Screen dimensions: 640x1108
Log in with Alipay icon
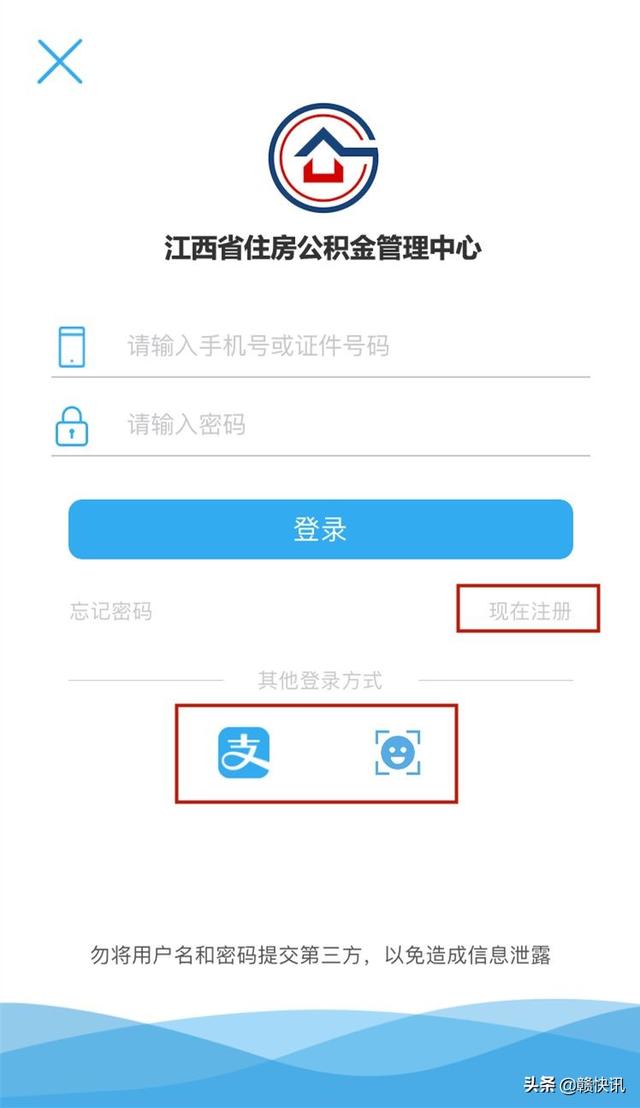tap(244, 753)
